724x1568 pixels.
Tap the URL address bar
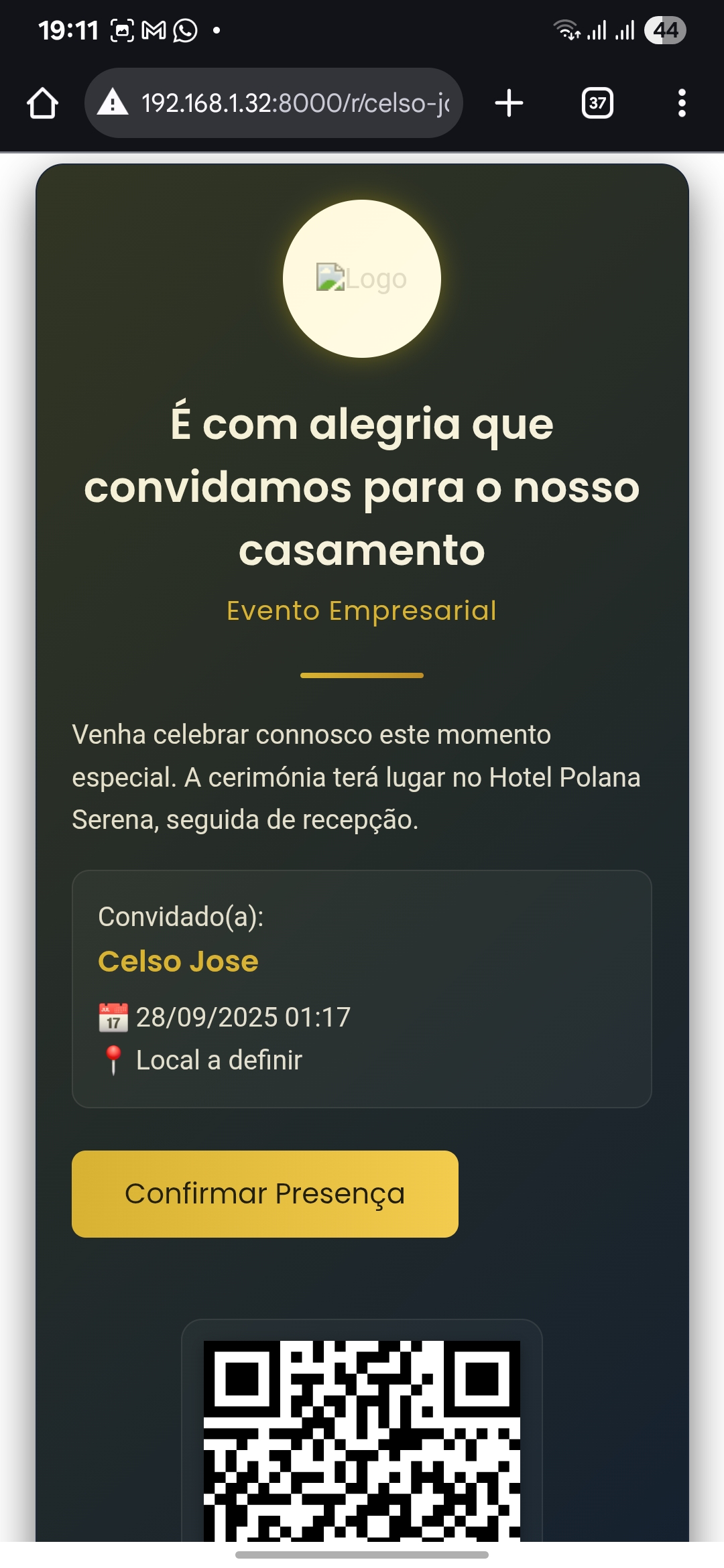click(295, 103)
